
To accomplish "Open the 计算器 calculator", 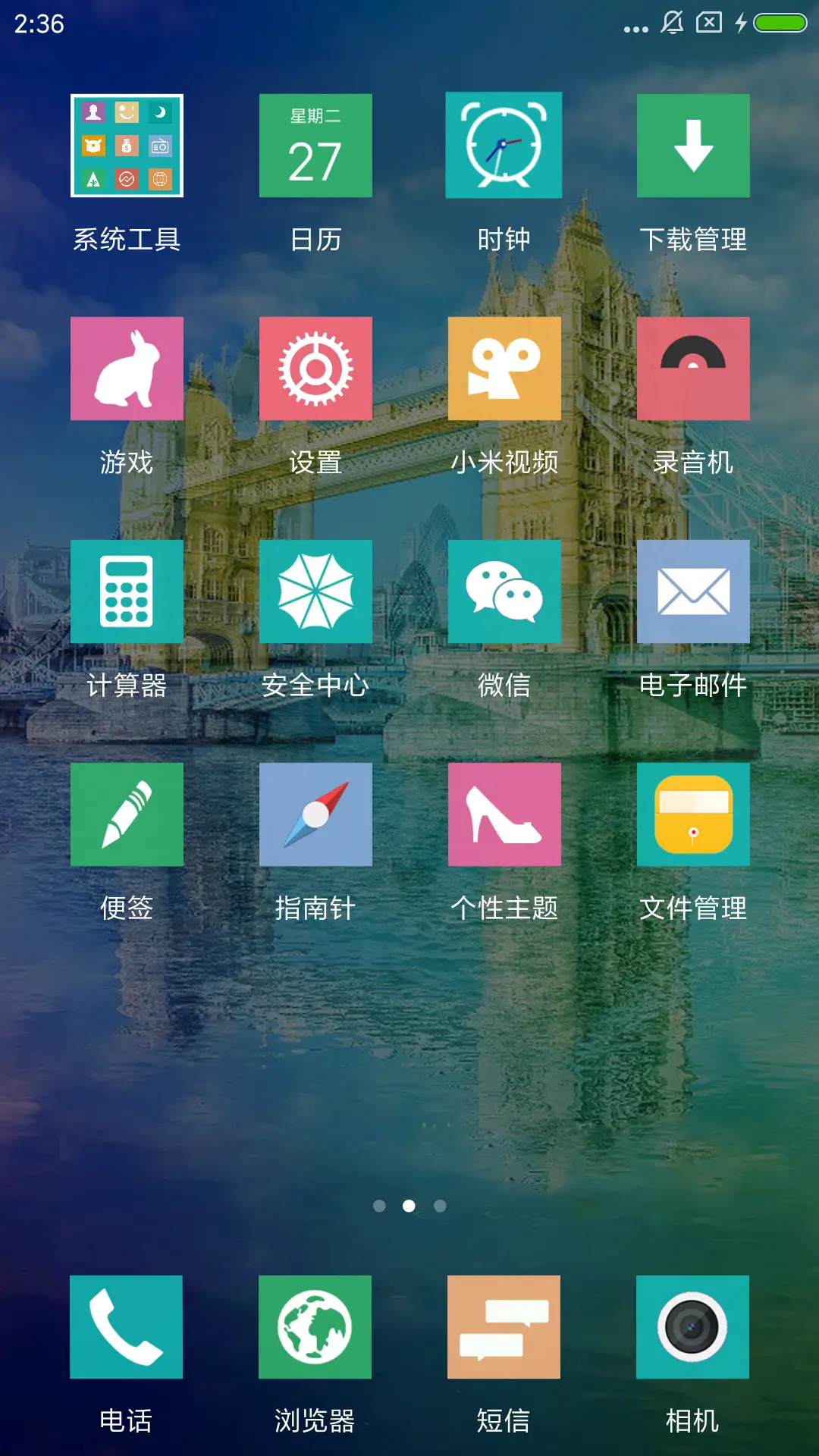I will [126, 591].
